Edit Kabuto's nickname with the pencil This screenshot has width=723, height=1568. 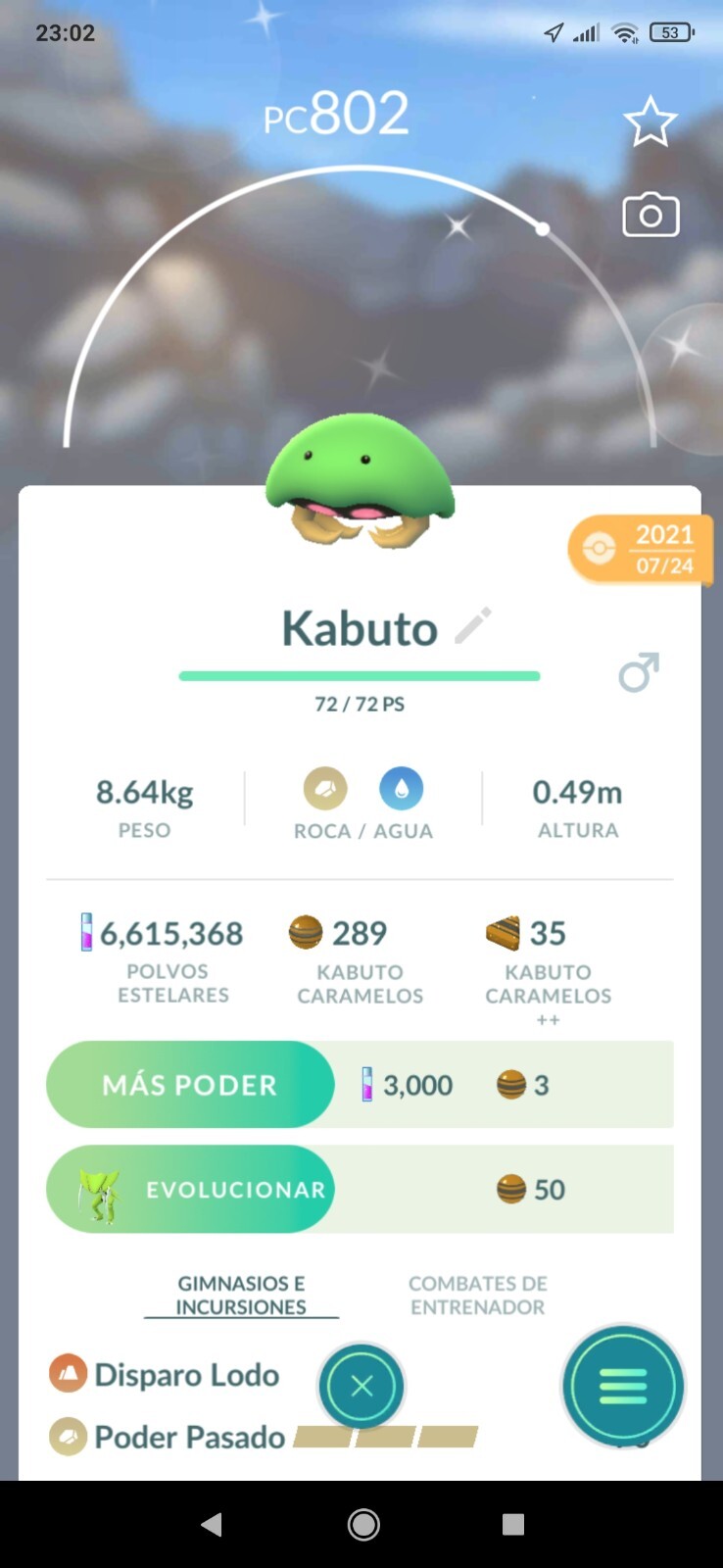coord(473,626)
